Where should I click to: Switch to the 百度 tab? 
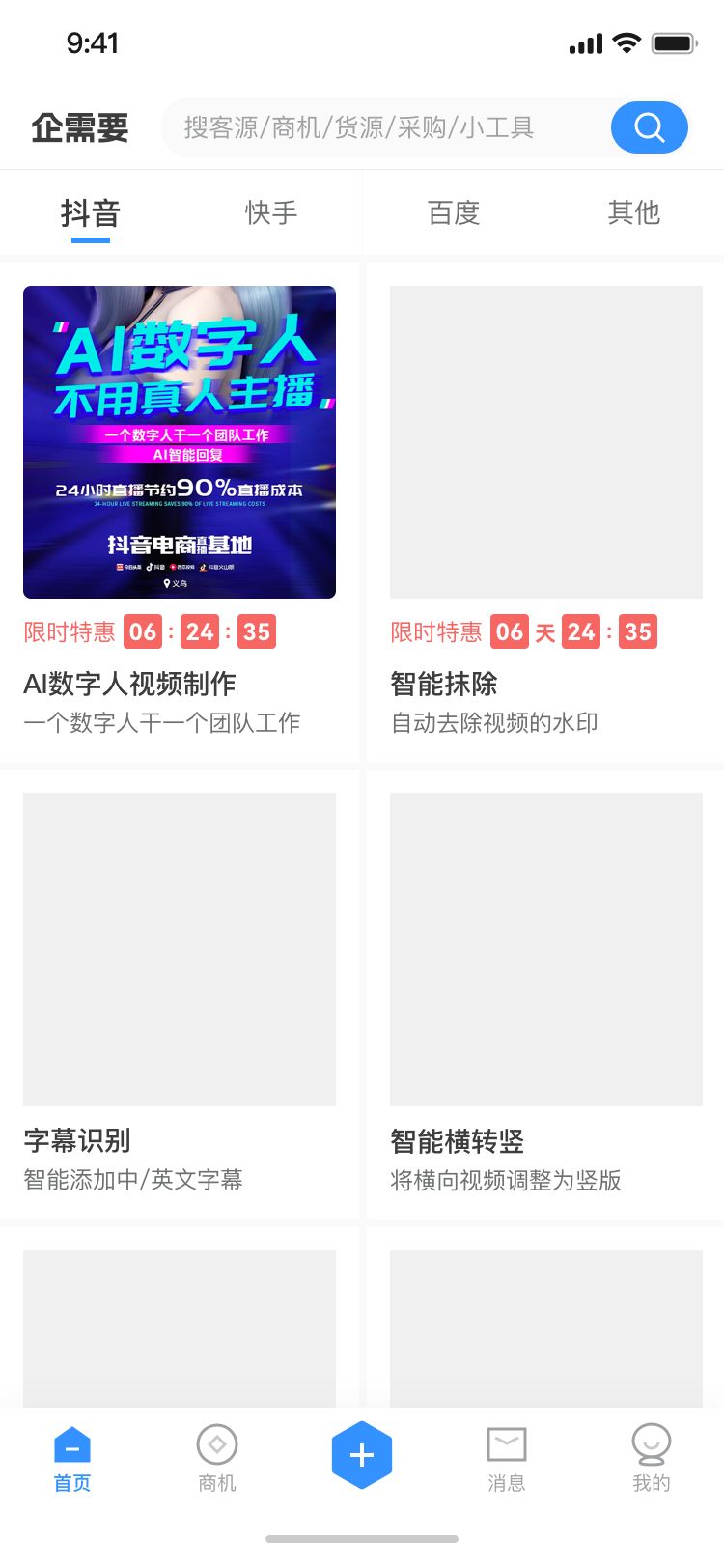tap(453, 212)
